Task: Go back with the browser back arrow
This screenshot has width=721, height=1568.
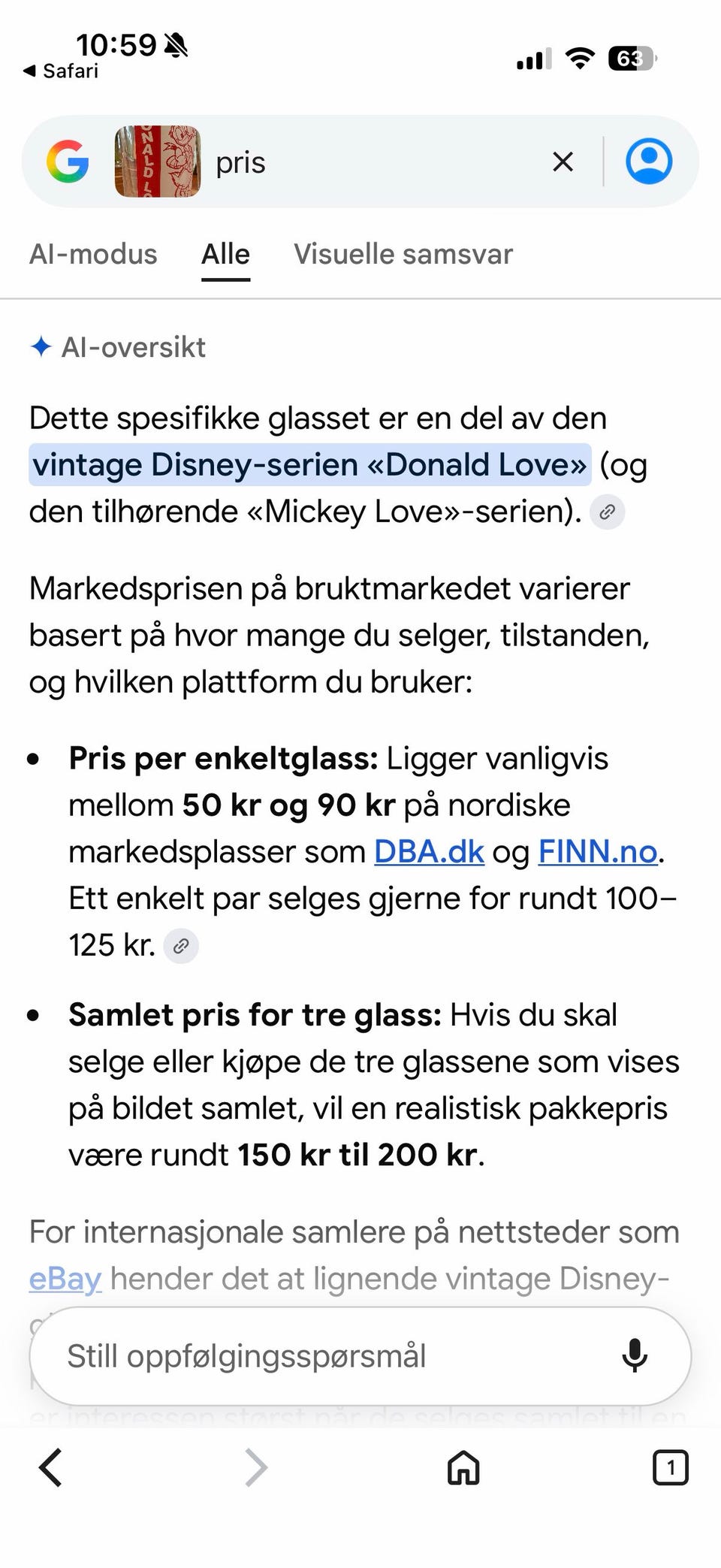Action: pyautogui.click(x=51, y=1467)
